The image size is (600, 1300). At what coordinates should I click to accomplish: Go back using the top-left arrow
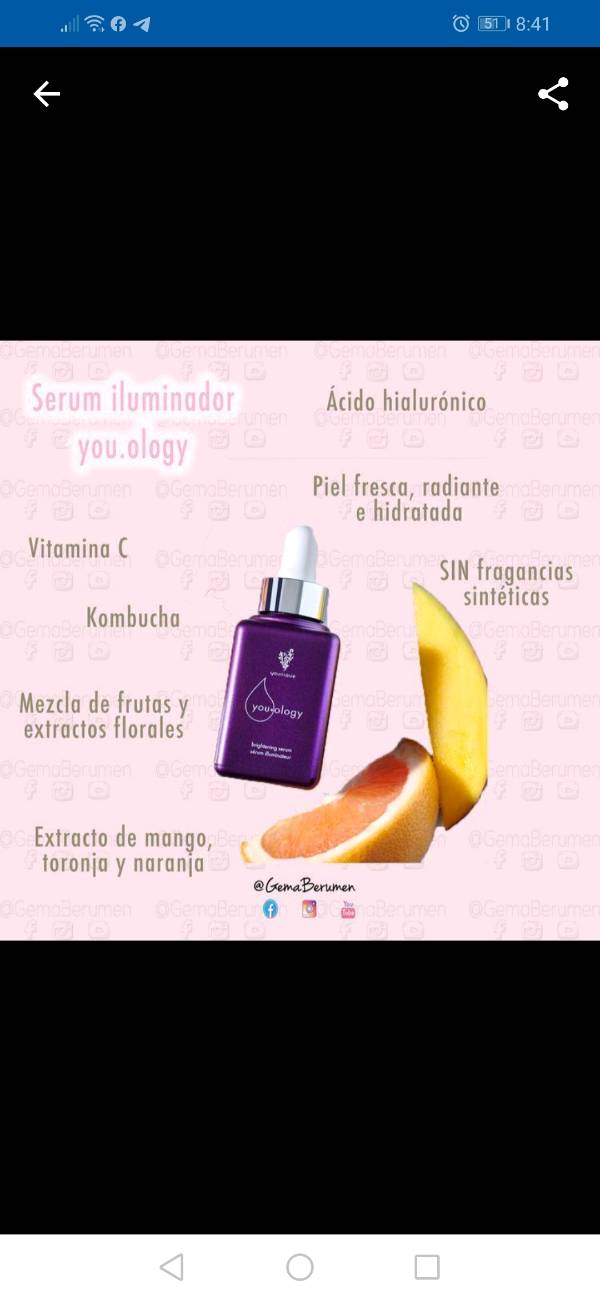(x=47, y=94)
